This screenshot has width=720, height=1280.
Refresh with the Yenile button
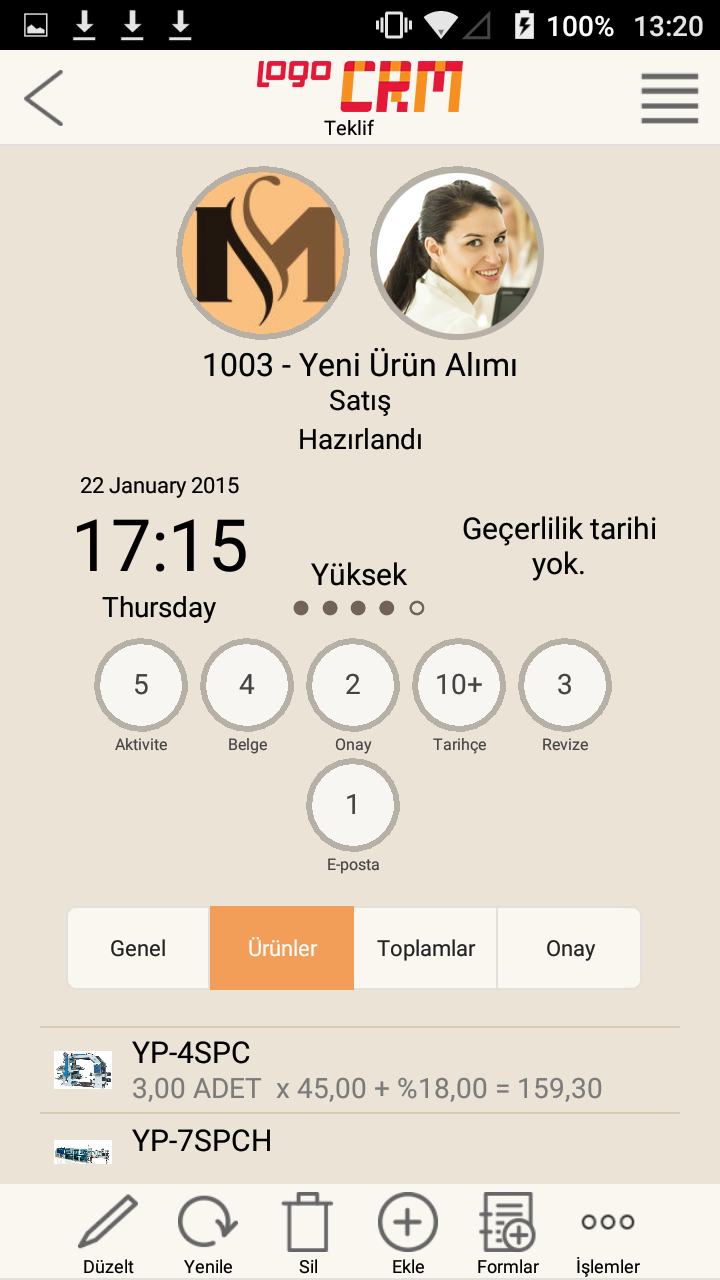coord(208,1233)
